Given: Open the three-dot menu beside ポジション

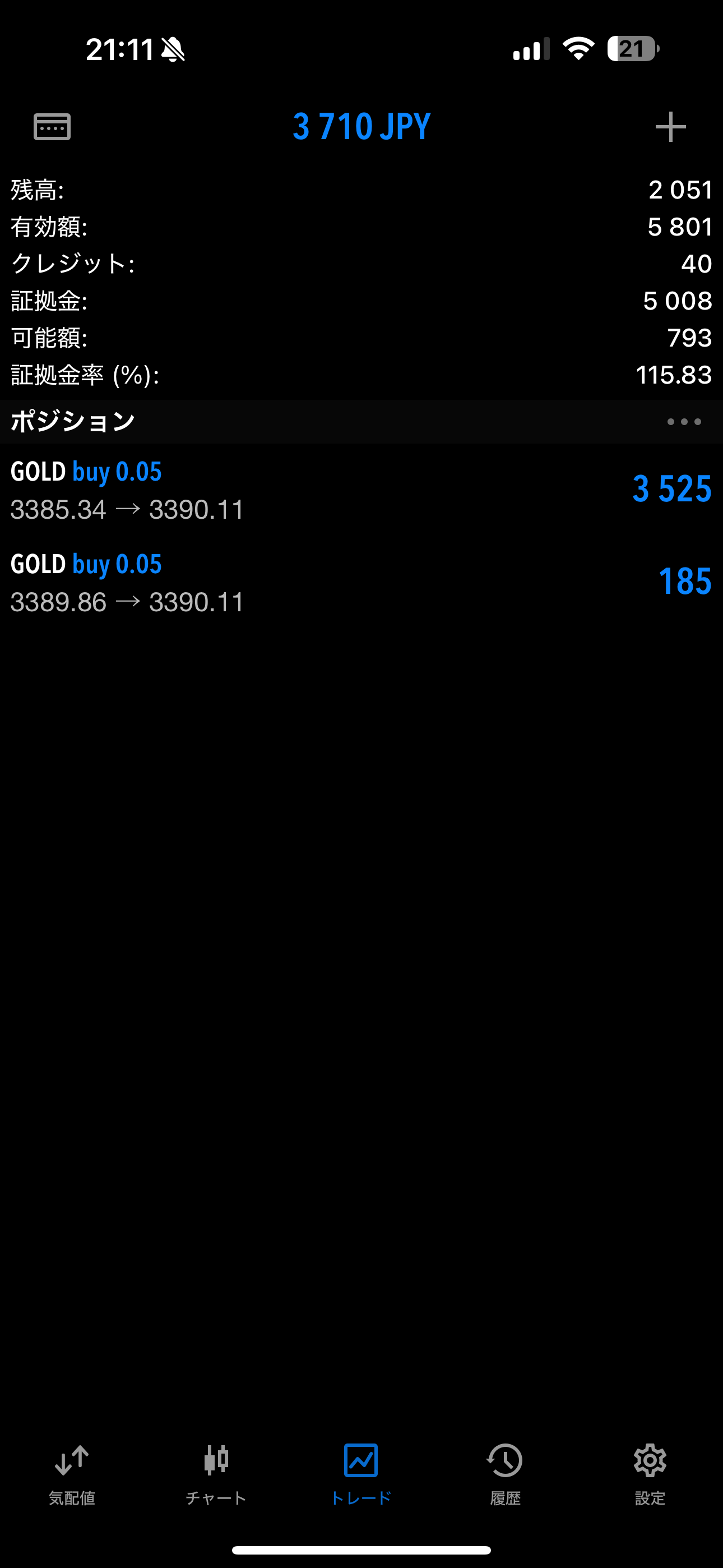Looking at the screenshot, I should 684,422.
